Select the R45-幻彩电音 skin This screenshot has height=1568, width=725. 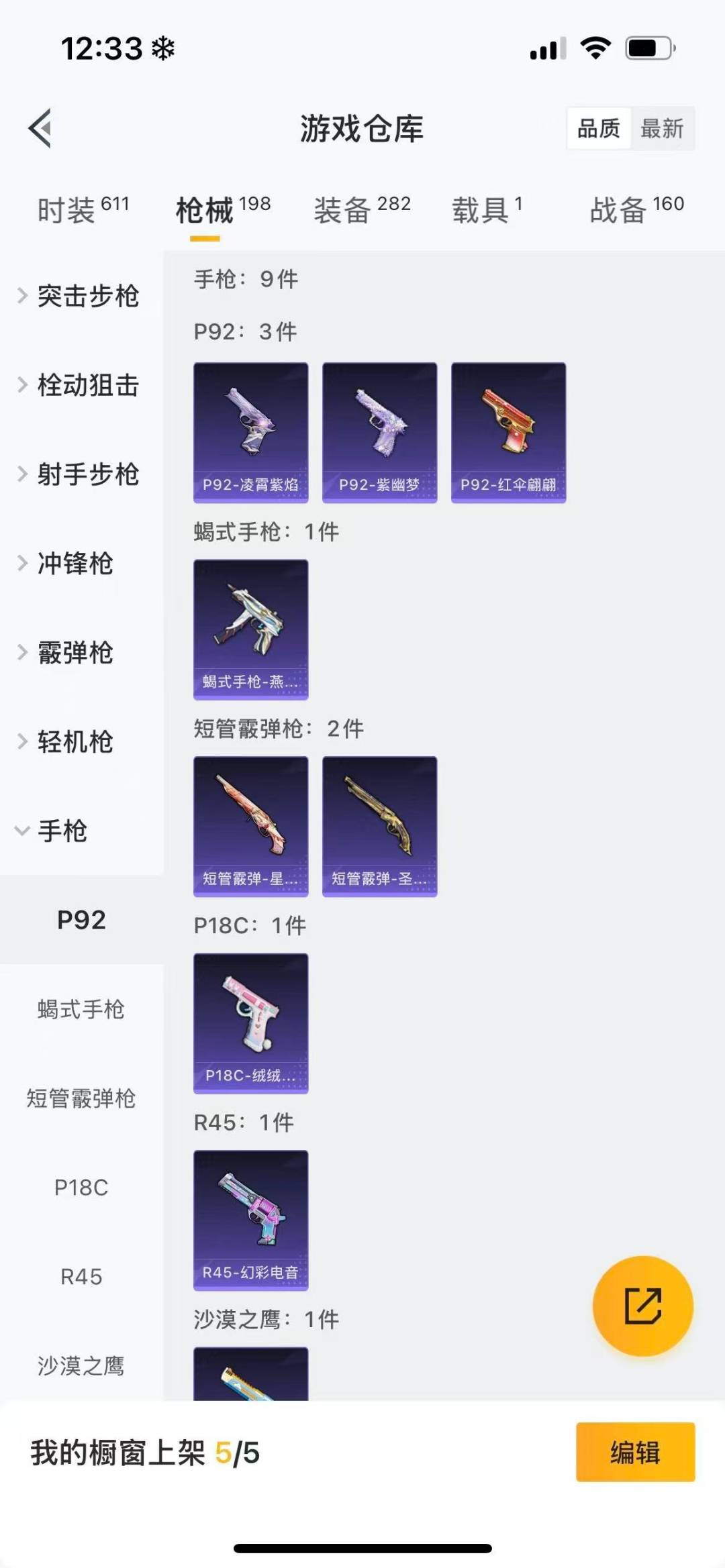click(x=250, y=1221)
